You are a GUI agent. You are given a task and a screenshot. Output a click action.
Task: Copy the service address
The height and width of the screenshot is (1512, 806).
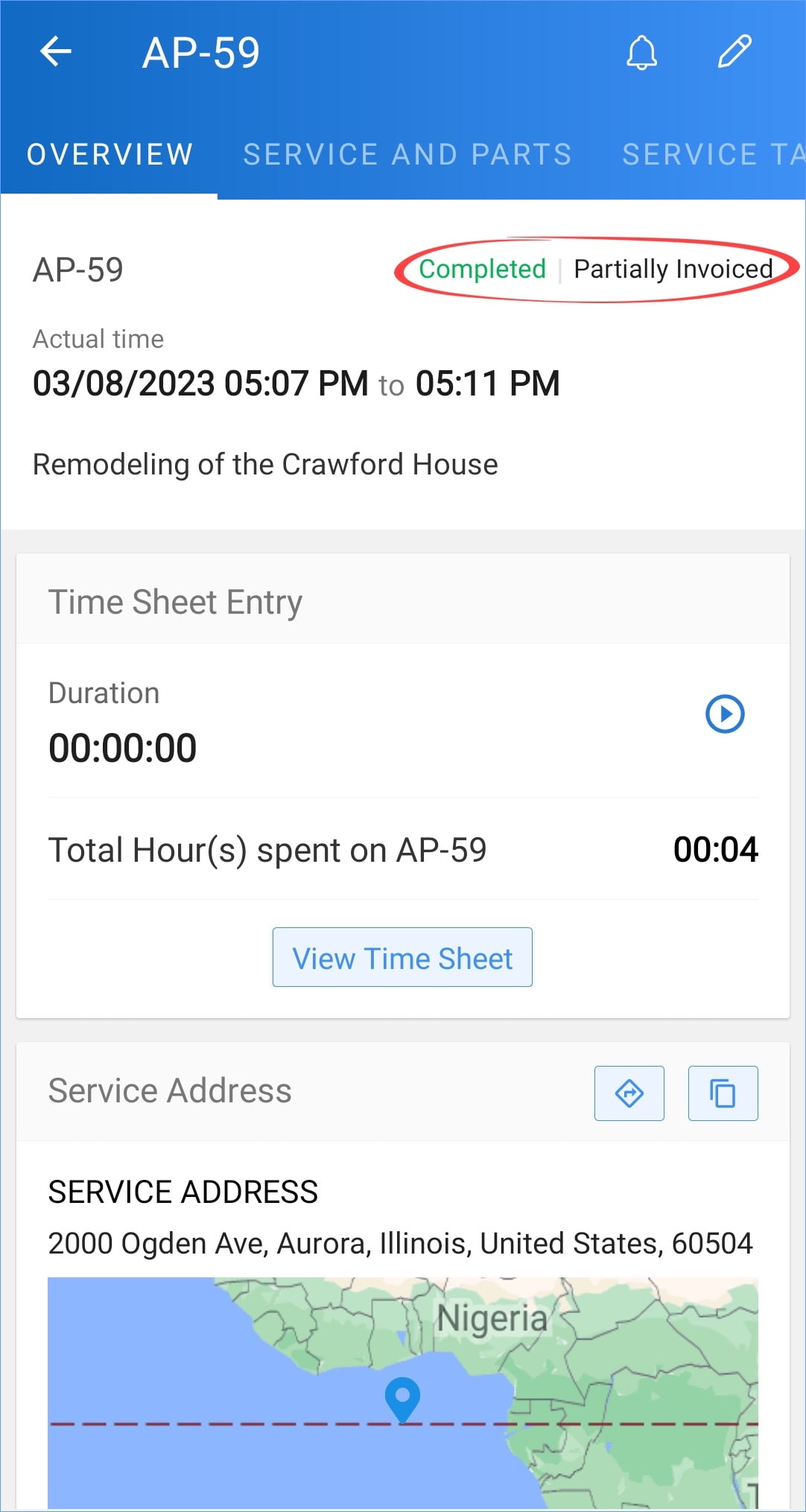click(x=723, y=1093)
